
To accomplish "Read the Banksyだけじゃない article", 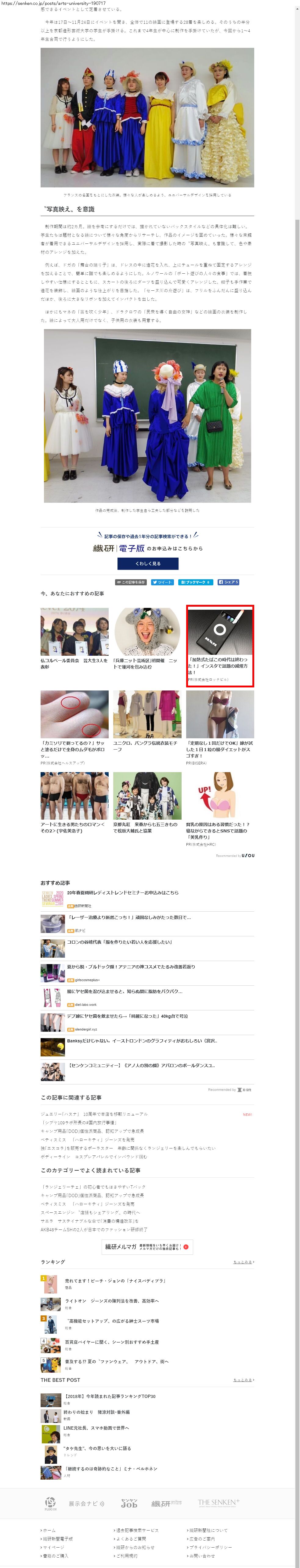I will pyautogui.click(x=142, y=1041).
